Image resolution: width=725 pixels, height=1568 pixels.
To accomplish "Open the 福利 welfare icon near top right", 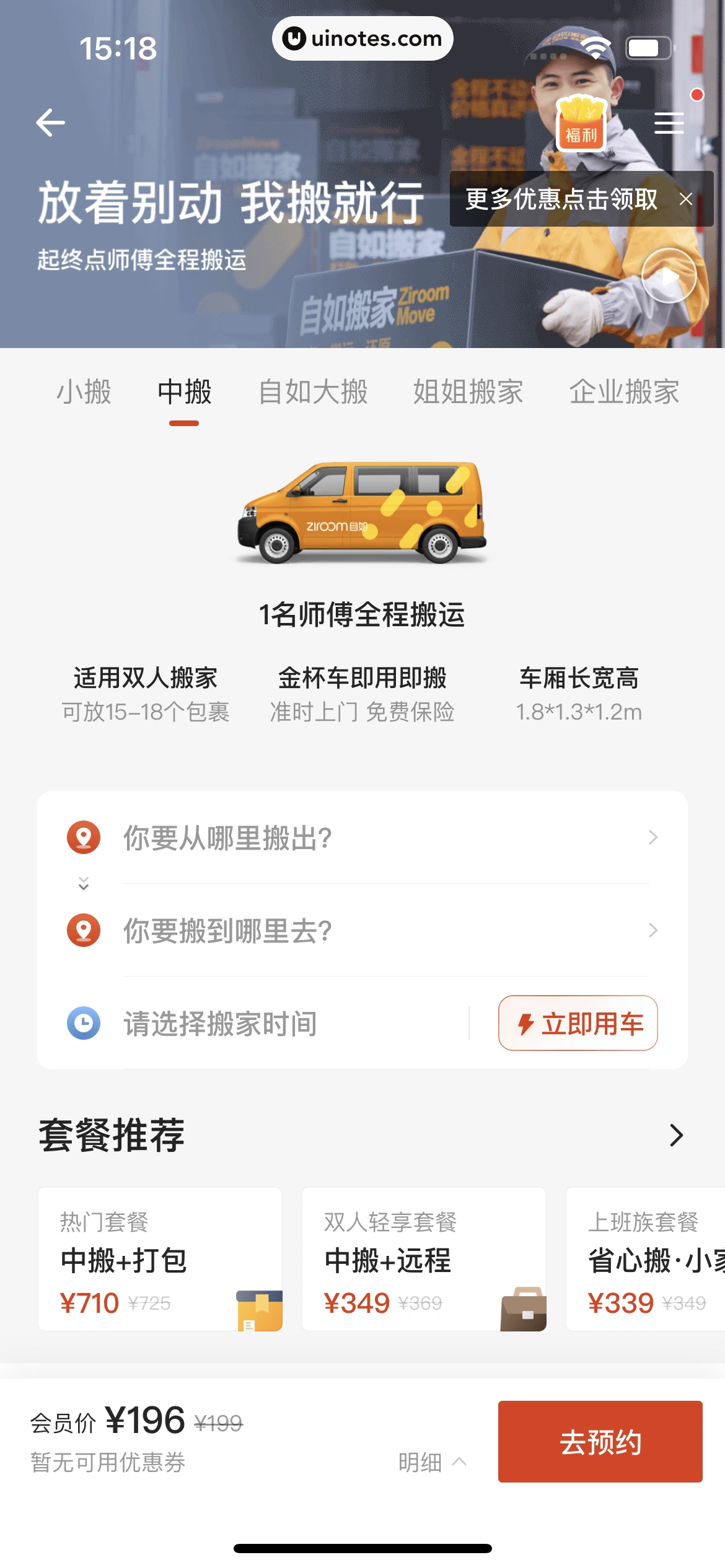I will click(581, 123).
